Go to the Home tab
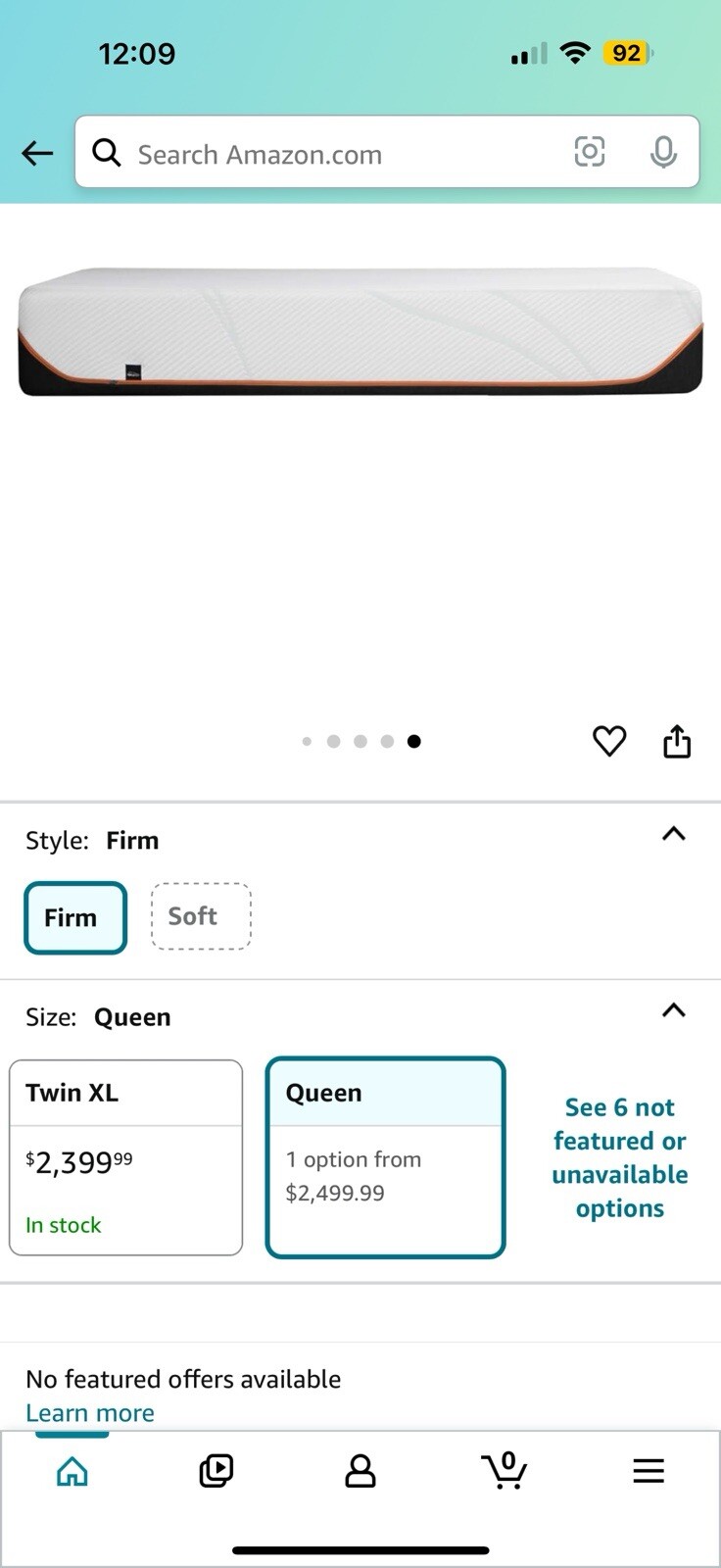The image size is (721, 1568). (72, 1471)
